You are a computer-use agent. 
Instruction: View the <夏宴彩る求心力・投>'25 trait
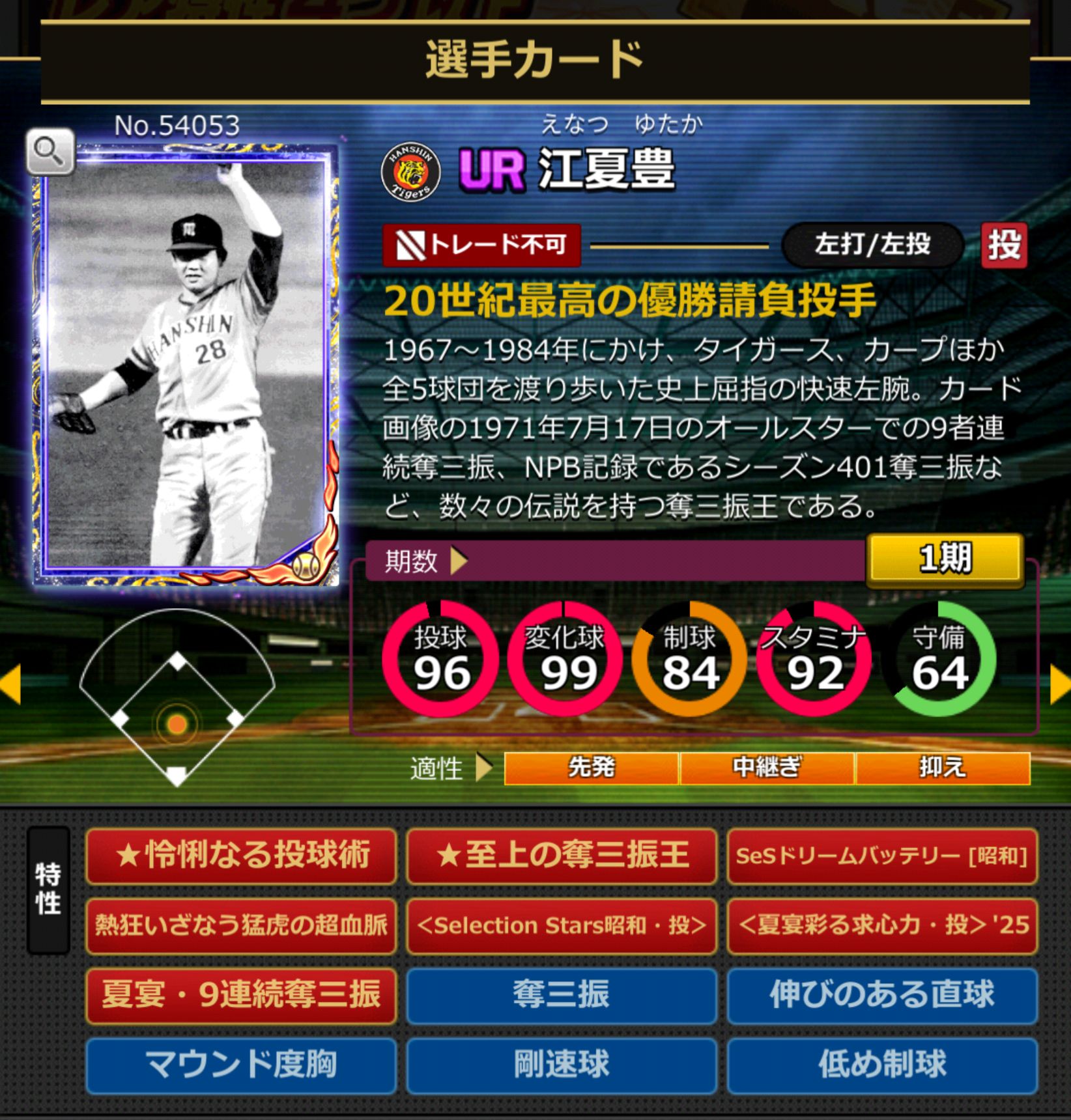point(882,925)
